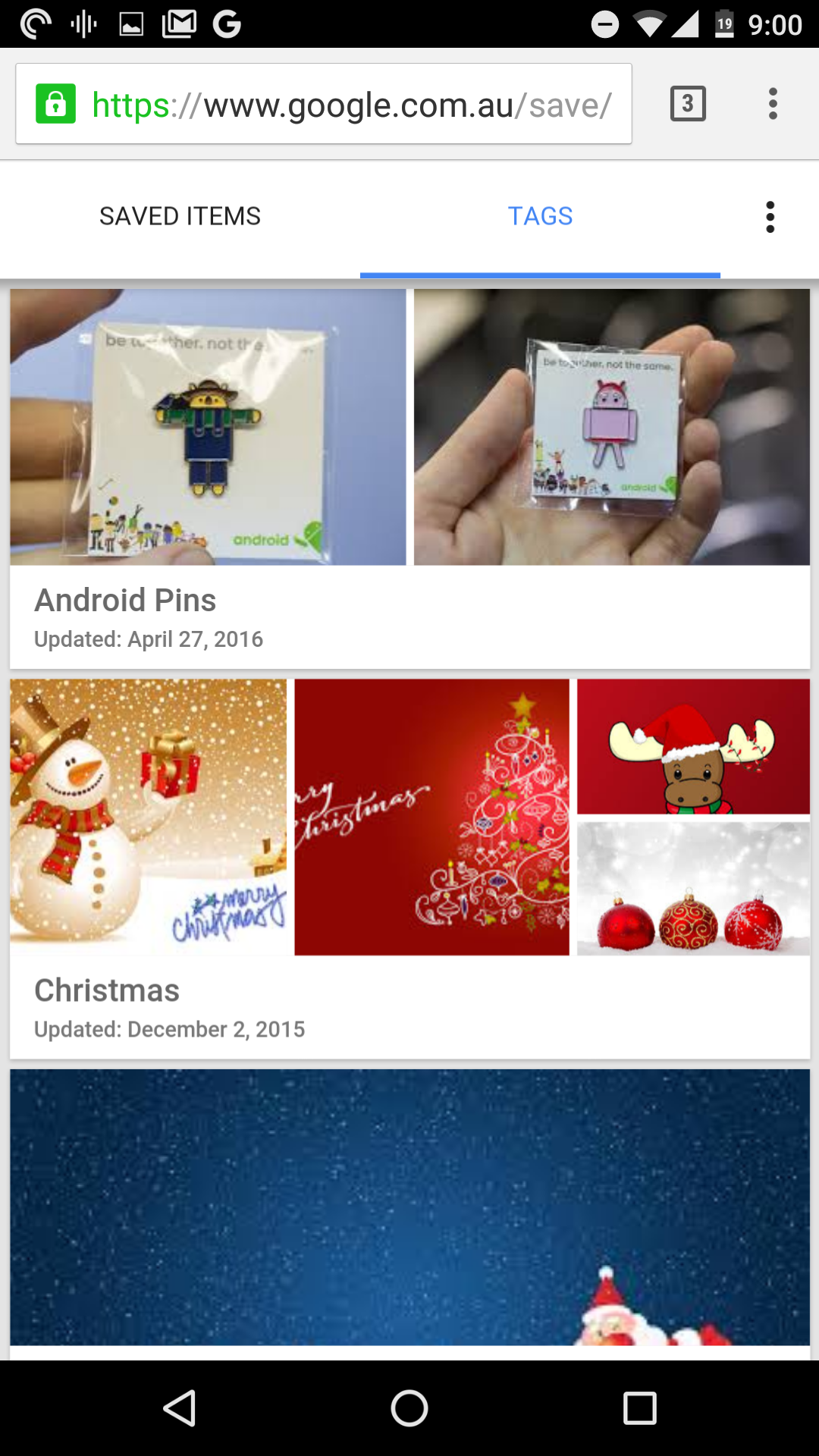Open the Christmas tag collection
Image resolution: width=819 pixels, height=1456 pixels.
point(409,868)
